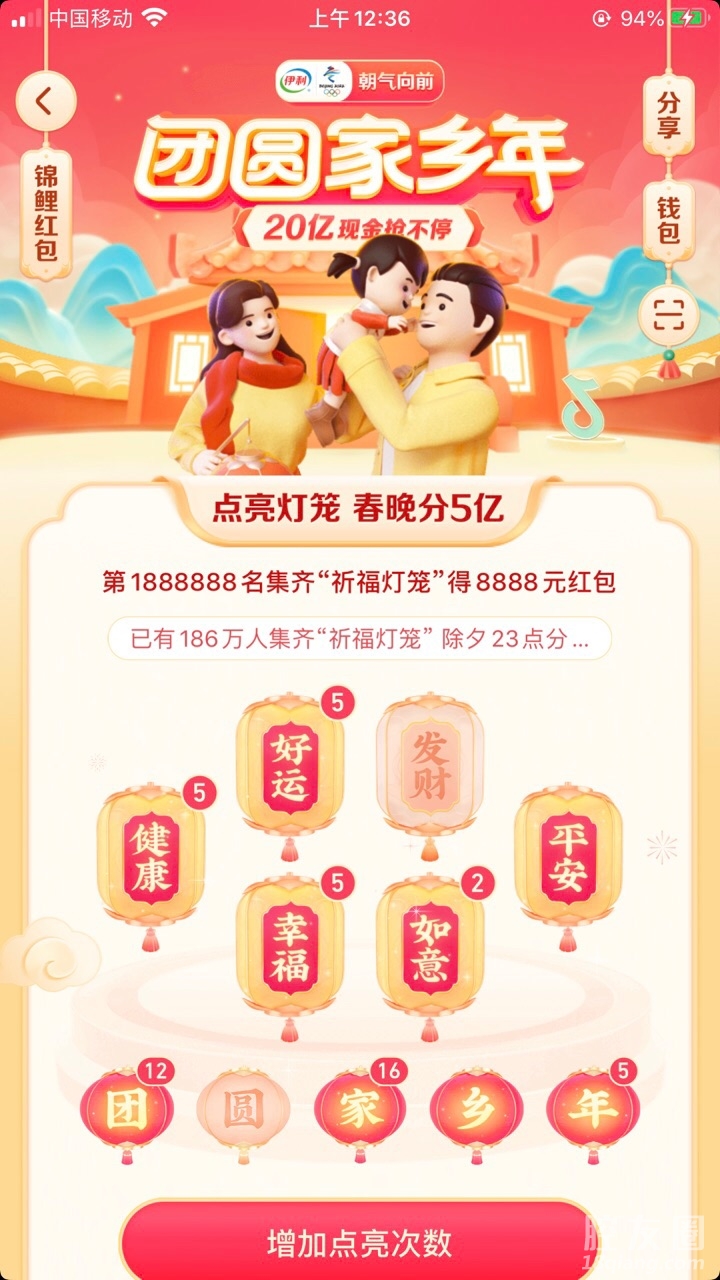Select the 乡 red lantern
The height and width of the screenshot is (1280, 720).
point(475,1112)
